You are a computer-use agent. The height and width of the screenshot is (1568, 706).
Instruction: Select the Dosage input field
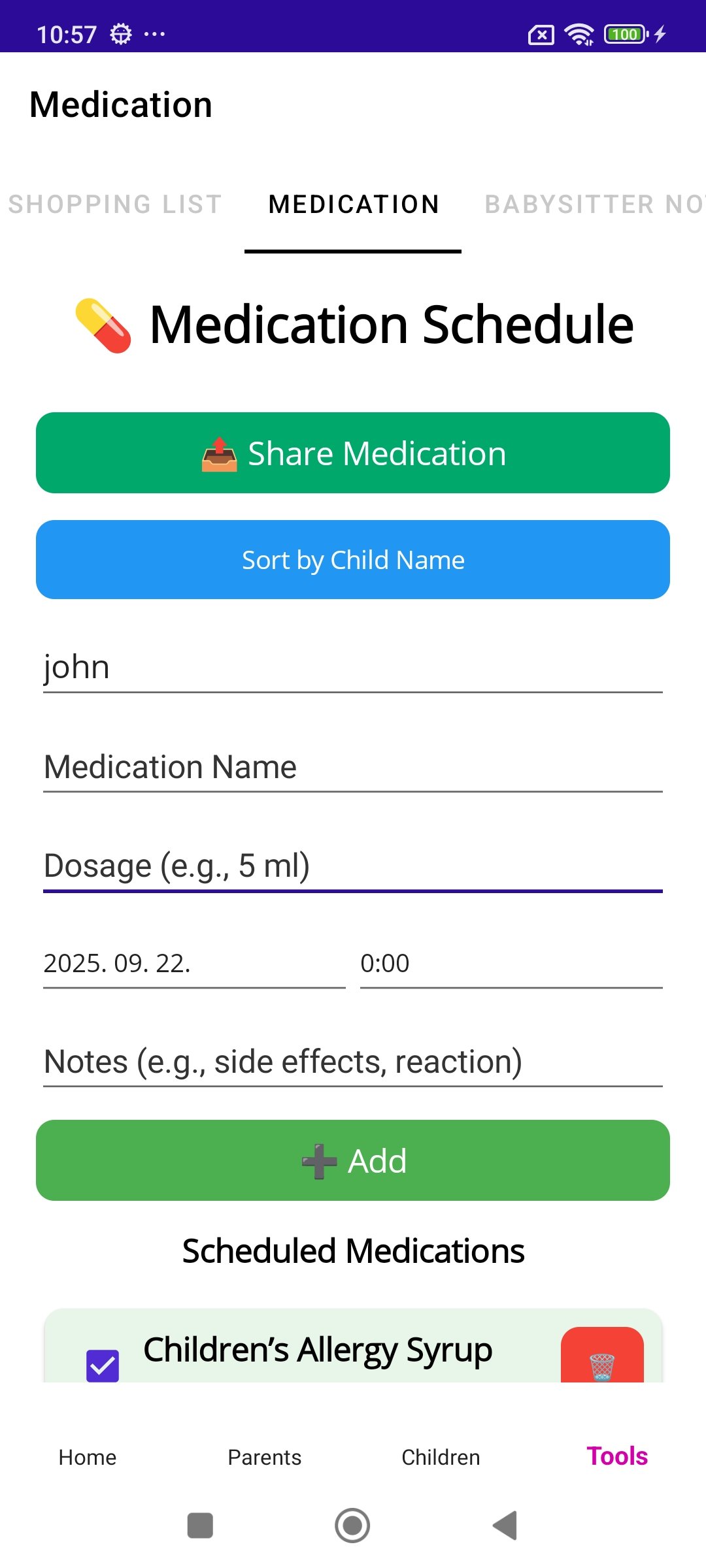click(x=353, y=866)
